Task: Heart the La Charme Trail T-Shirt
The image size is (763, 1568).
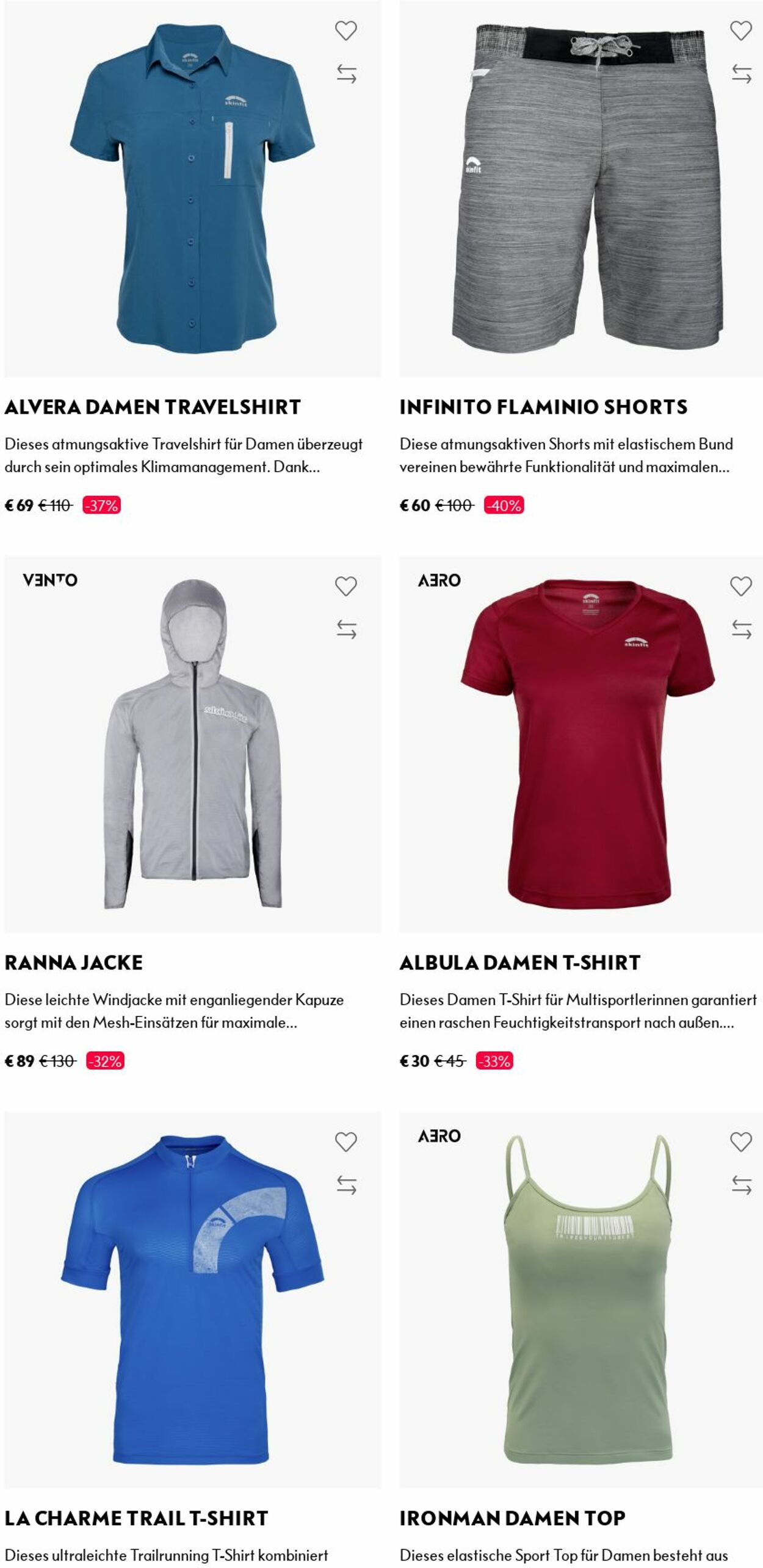Action: 345,1142
